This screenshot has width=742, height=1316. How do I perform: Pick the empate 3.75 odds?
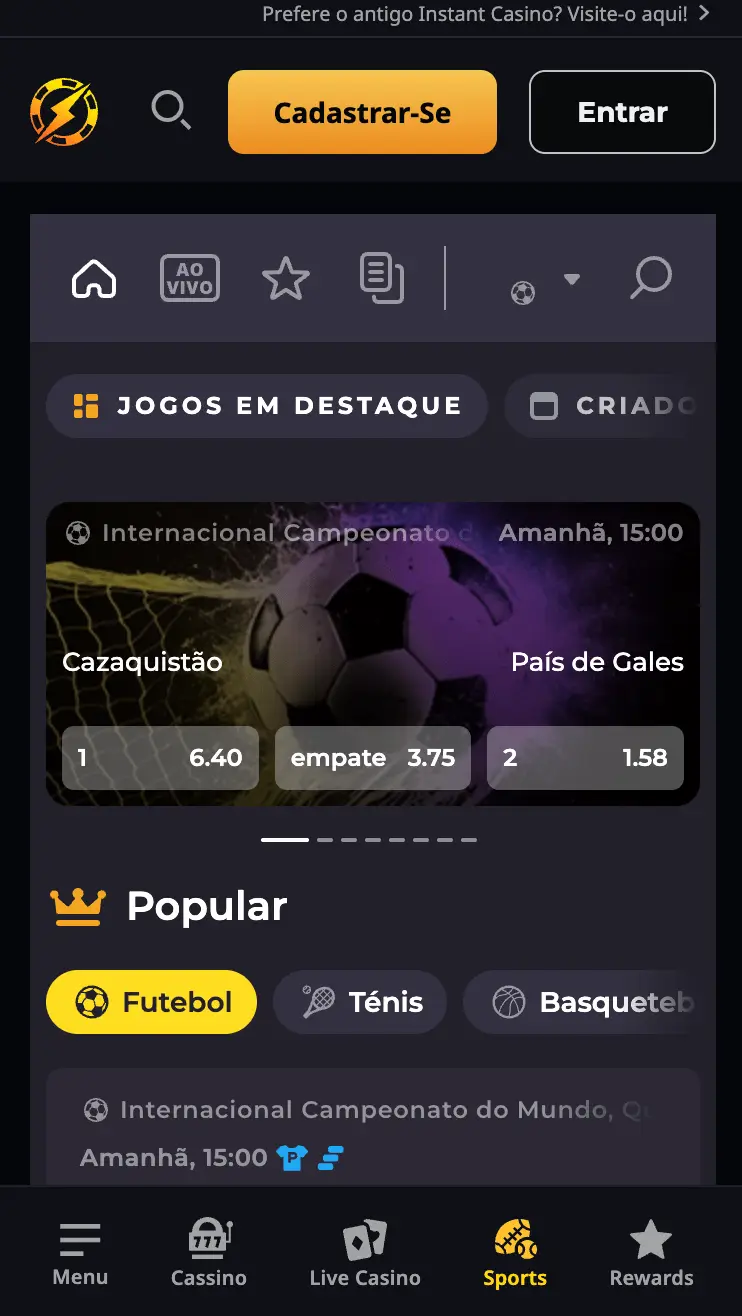click(x=372, y=758)
